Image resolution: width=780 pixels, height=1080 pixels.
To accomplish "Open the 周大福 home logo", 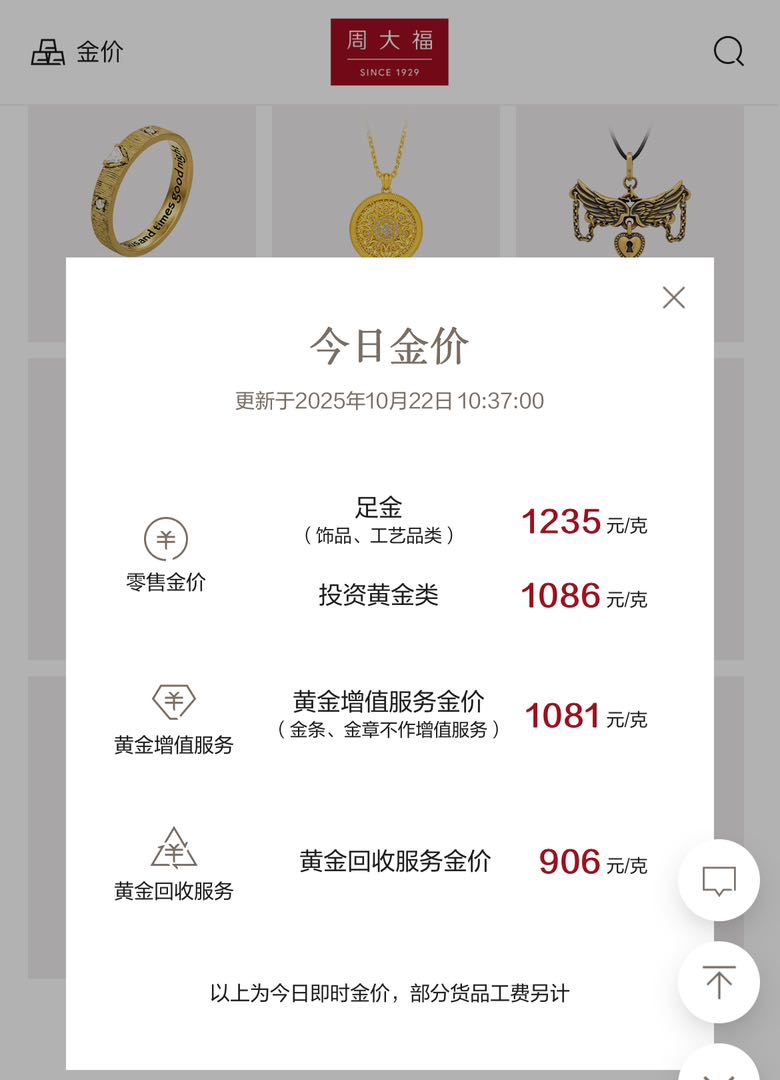I will tap(390, 52).
